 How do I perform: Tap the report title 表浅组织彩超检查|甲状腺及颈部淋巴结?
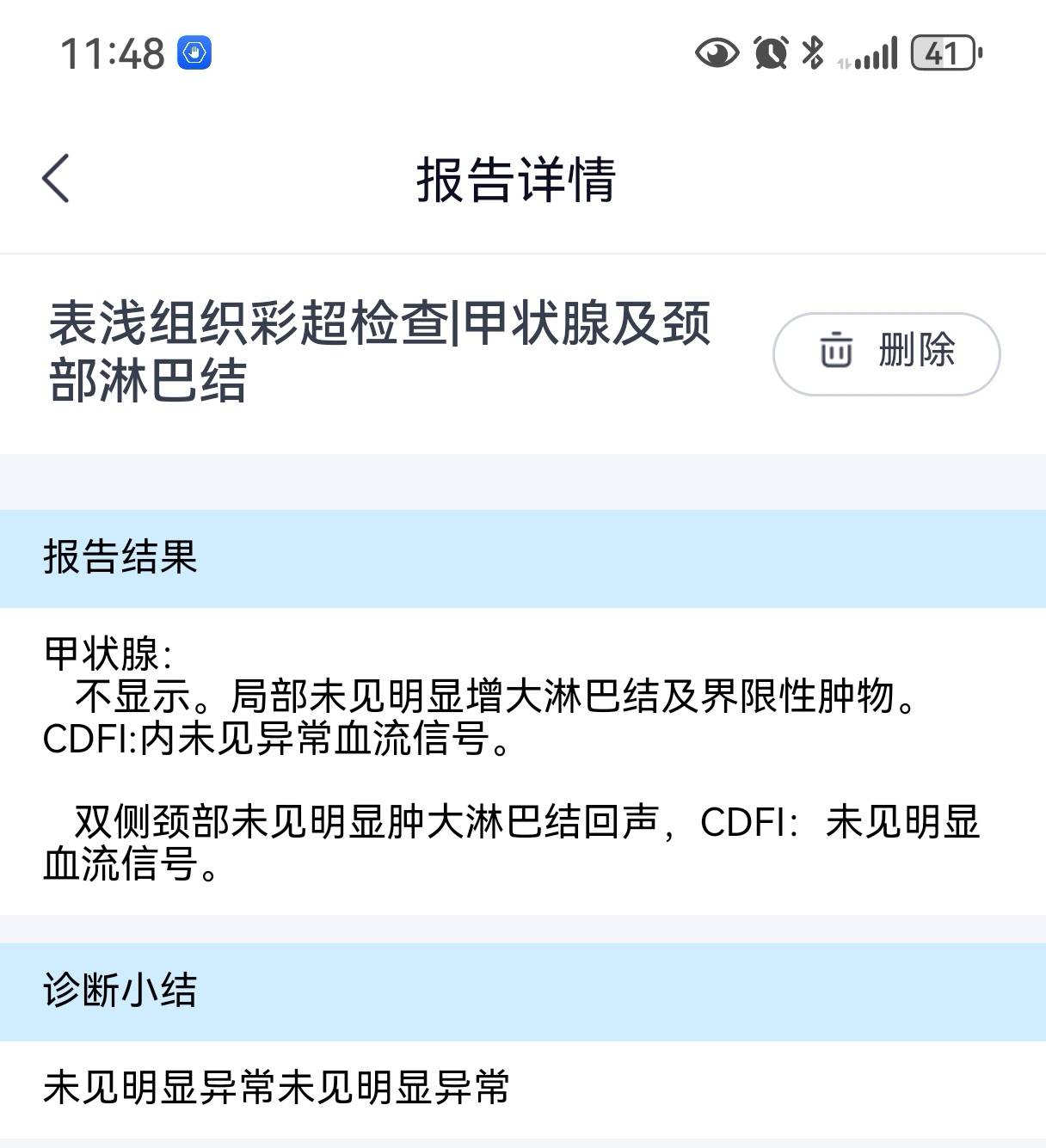[x=378, y=351]
